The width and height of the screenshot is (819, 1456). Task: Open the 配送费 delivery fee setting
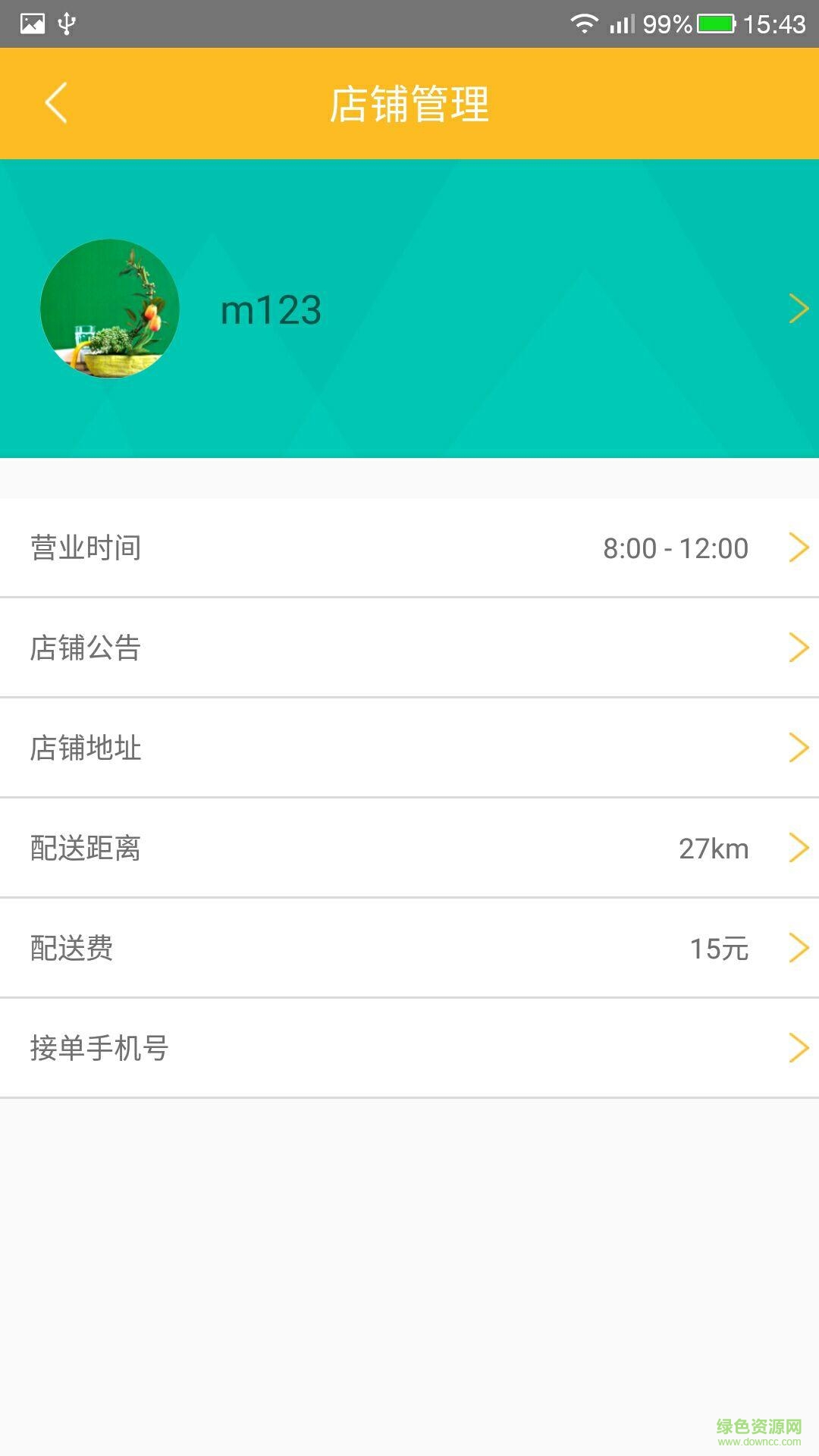[x=409, y=948]
